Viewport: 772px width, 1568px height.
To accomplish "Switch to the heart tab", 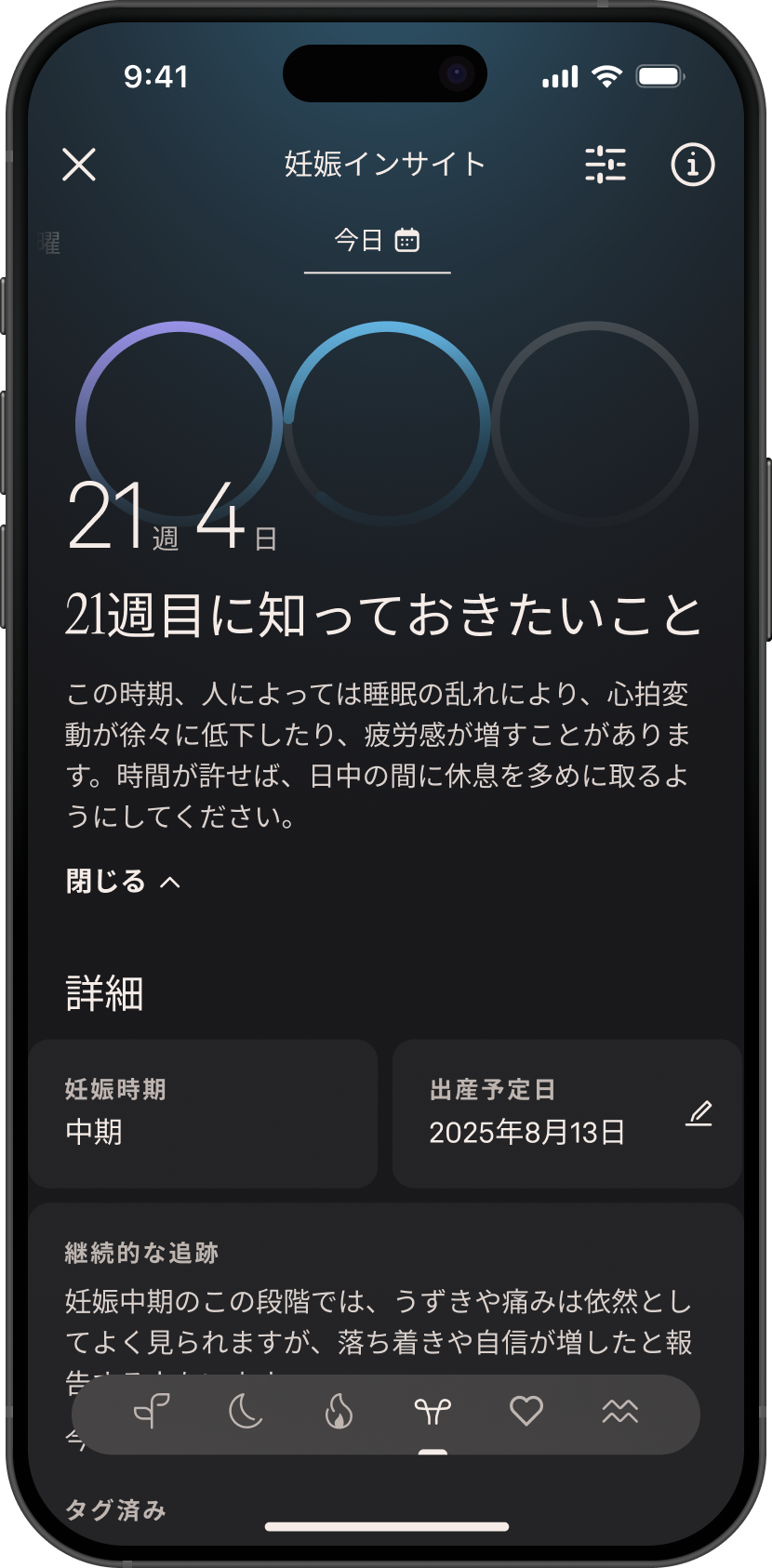I will pyautogui.click(x=526, y=1412).
